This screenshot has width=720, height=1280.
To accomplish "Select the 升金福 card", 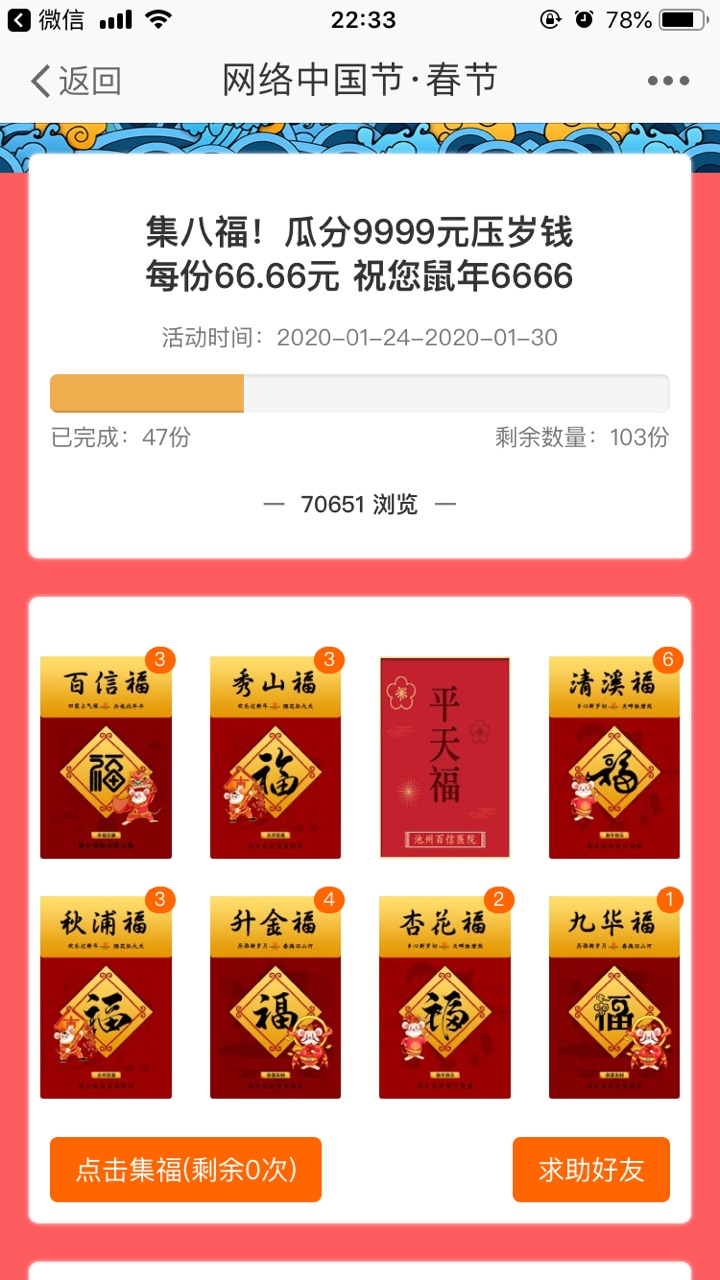I will pos(276,998).
